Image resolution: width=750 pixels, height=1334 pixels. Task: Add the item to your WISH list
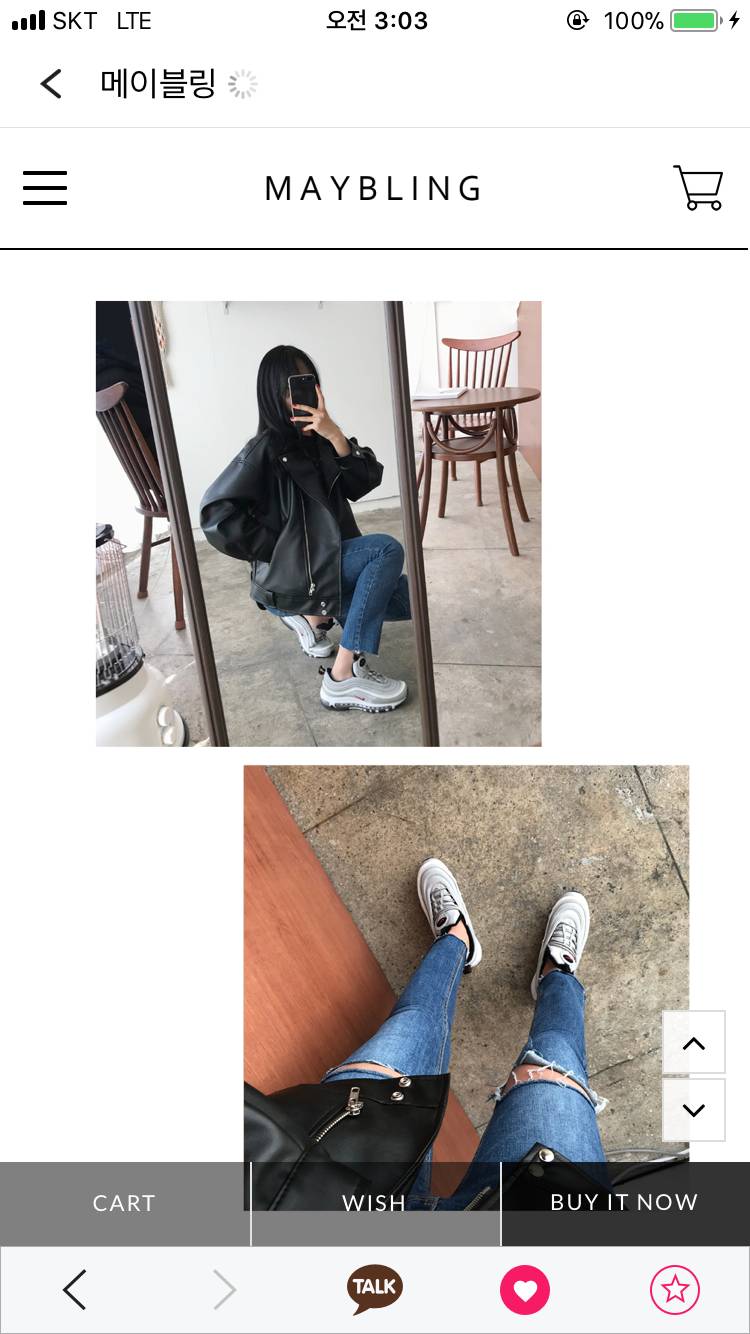tap(374, 1204)
